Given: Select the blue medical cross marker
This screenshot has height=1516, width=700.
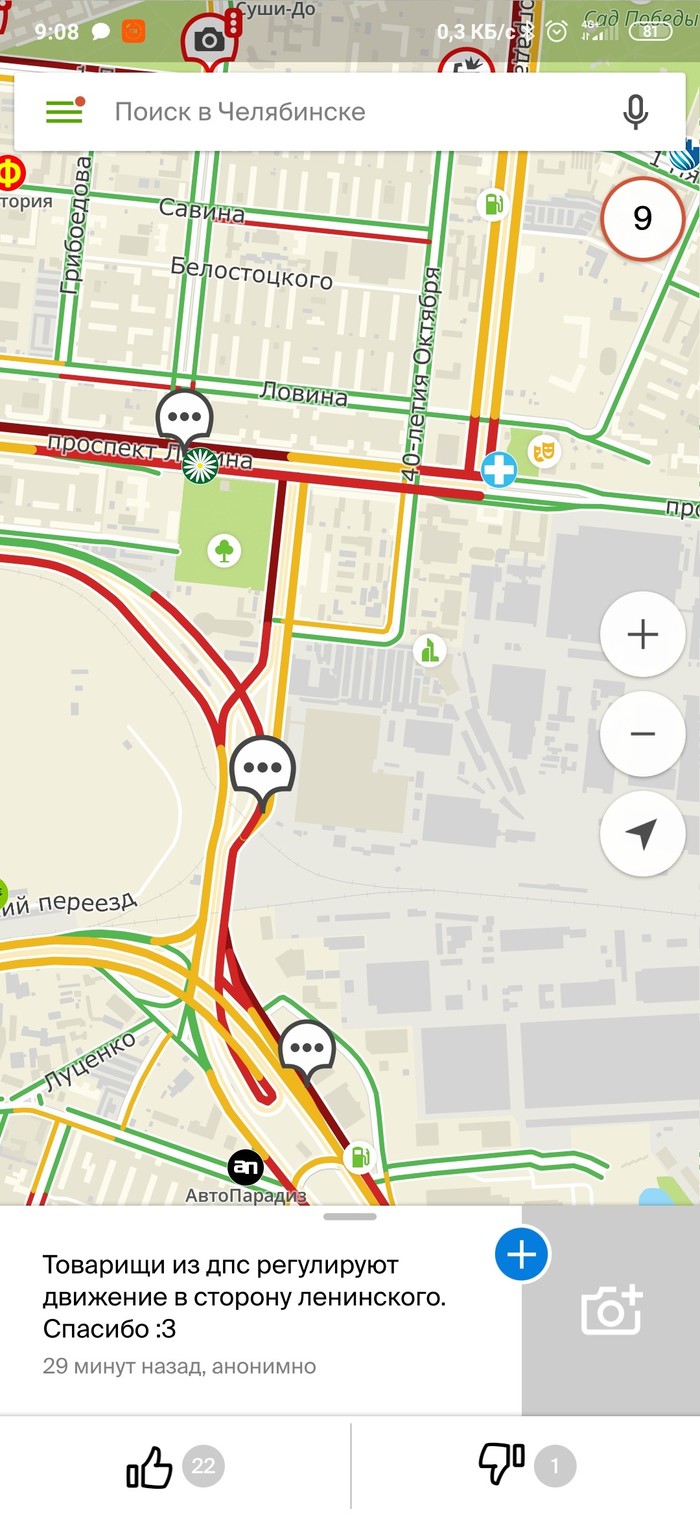Looking at the screenshot, I should coord(498,468).
